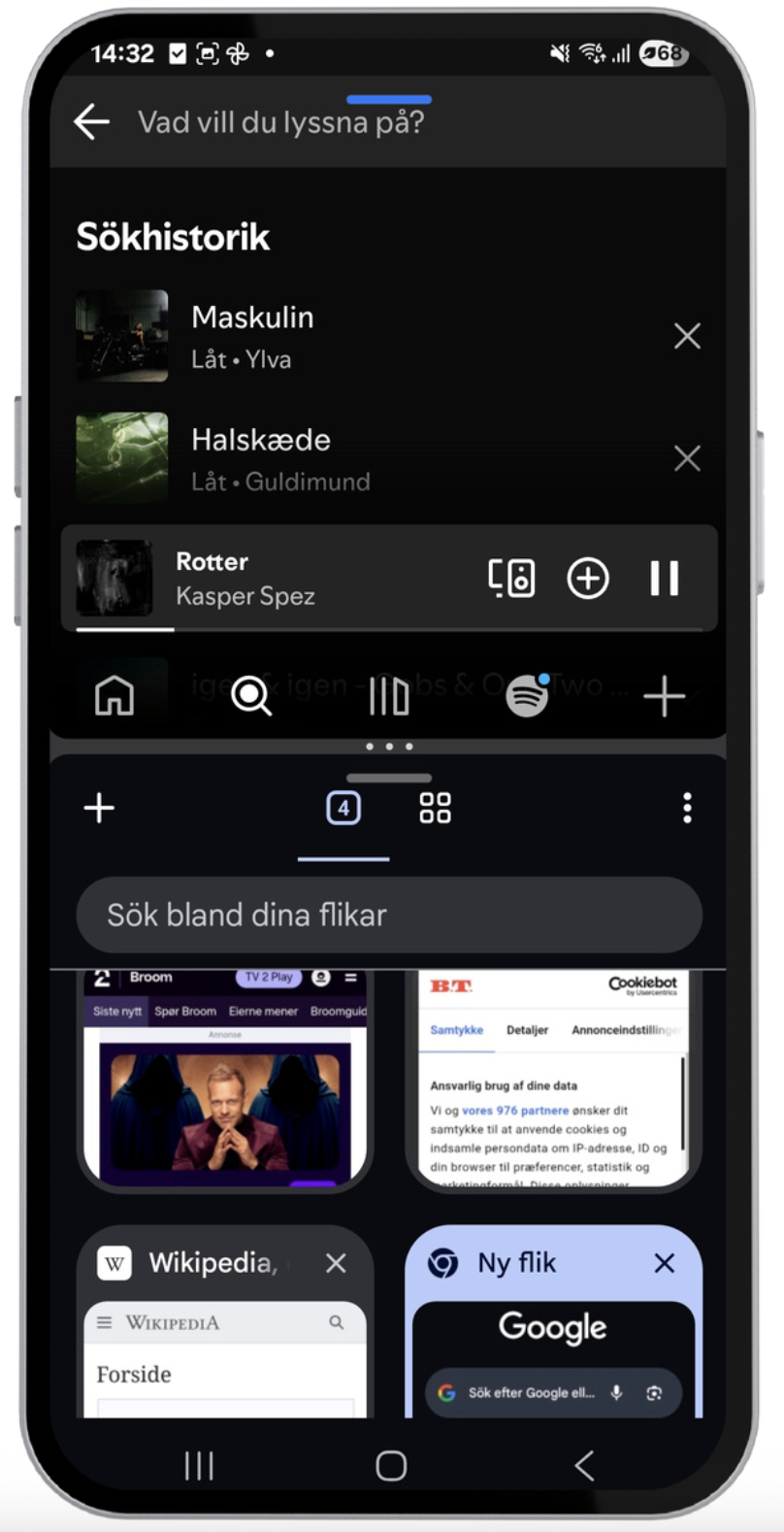The width and height of the screenshot is (784, 1532).
Task: Switch to the Spotify Home tab
Action: pos(114,696)
